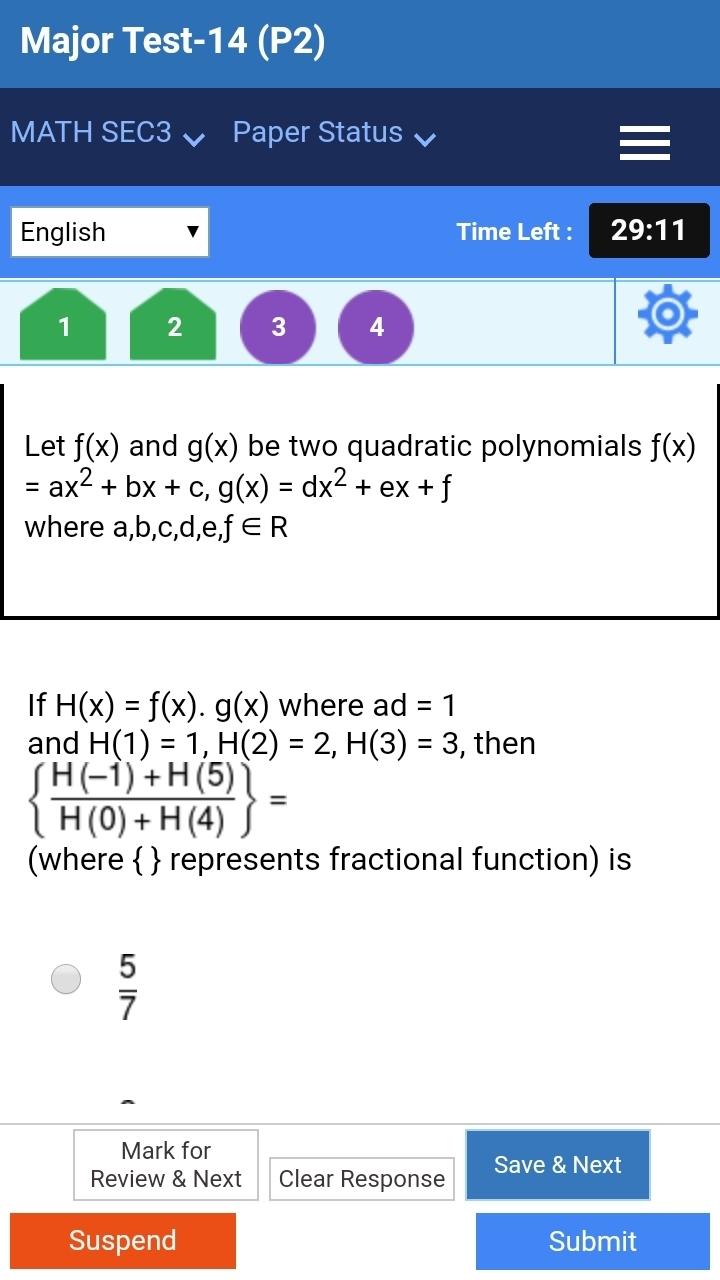Viewport: 720px width, 1280px height.
Task: Suspend the test session
Action: click(x=122, y=1241)
